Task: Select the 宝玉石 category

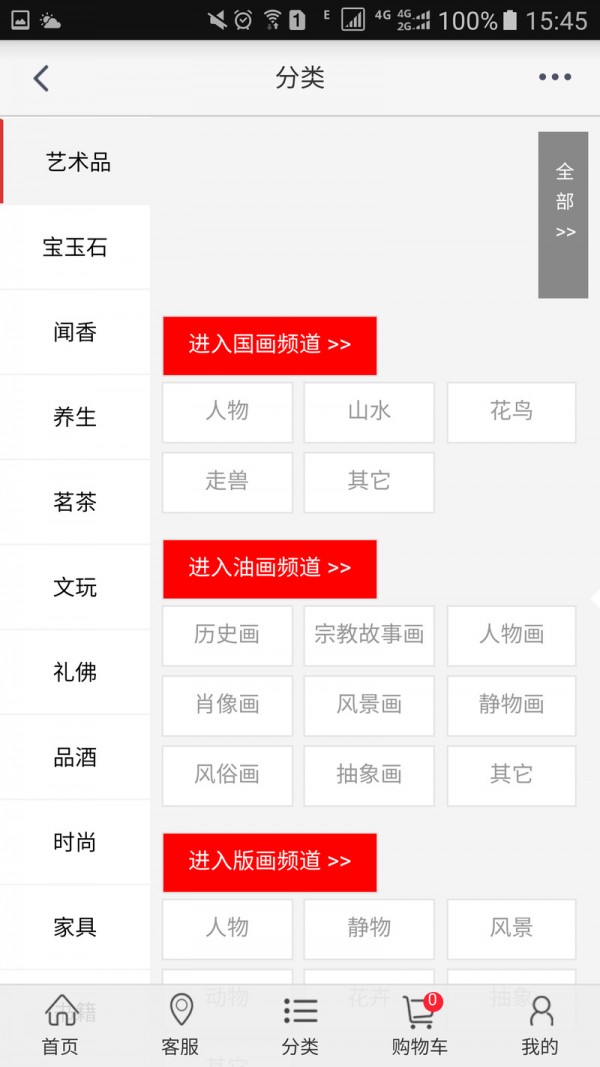Action: pyautogui.click(x=75, y=247)
